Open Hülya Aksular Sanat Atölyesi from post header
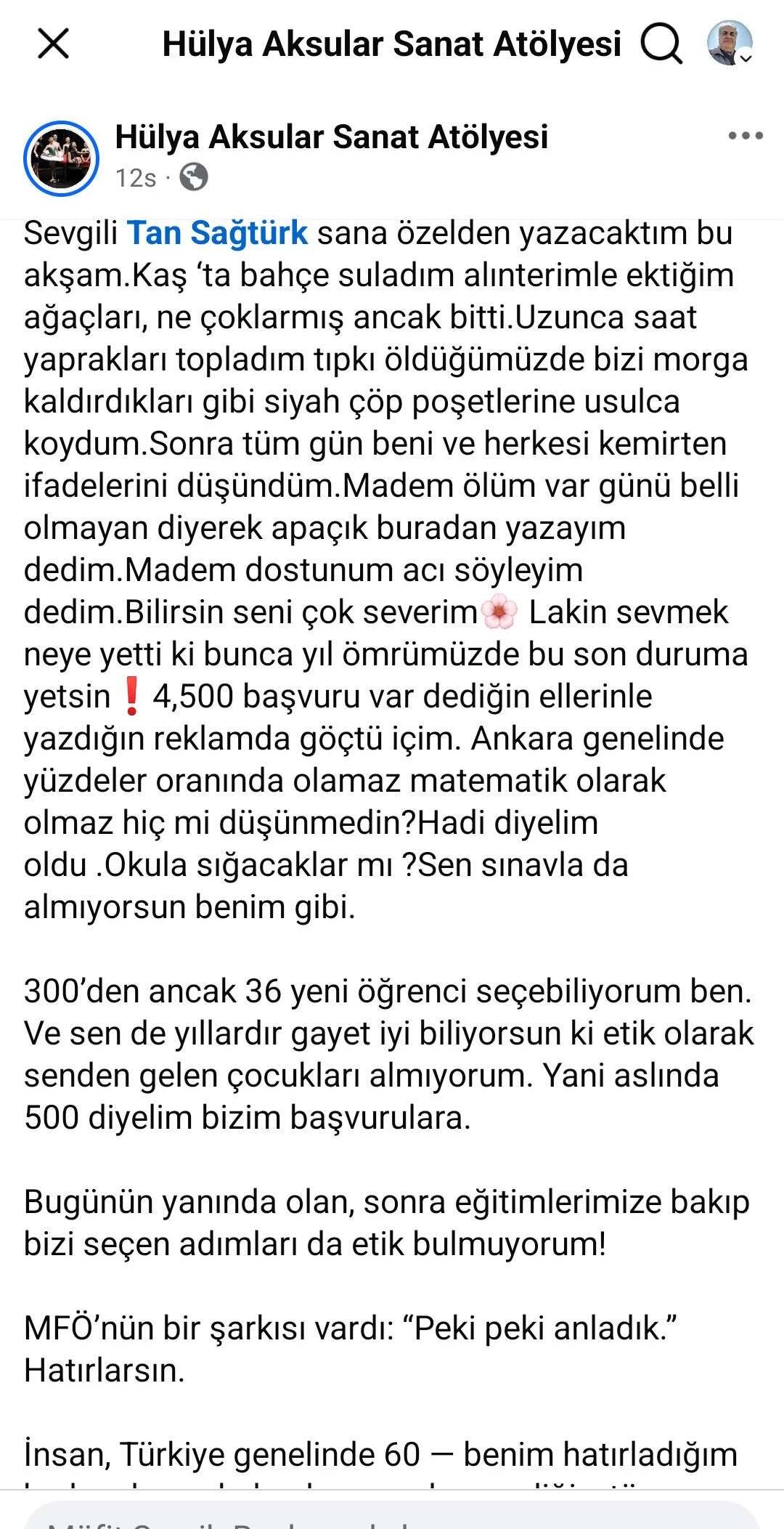The width and height of the screenshot is (784, 1529). [x=332, y=137]
